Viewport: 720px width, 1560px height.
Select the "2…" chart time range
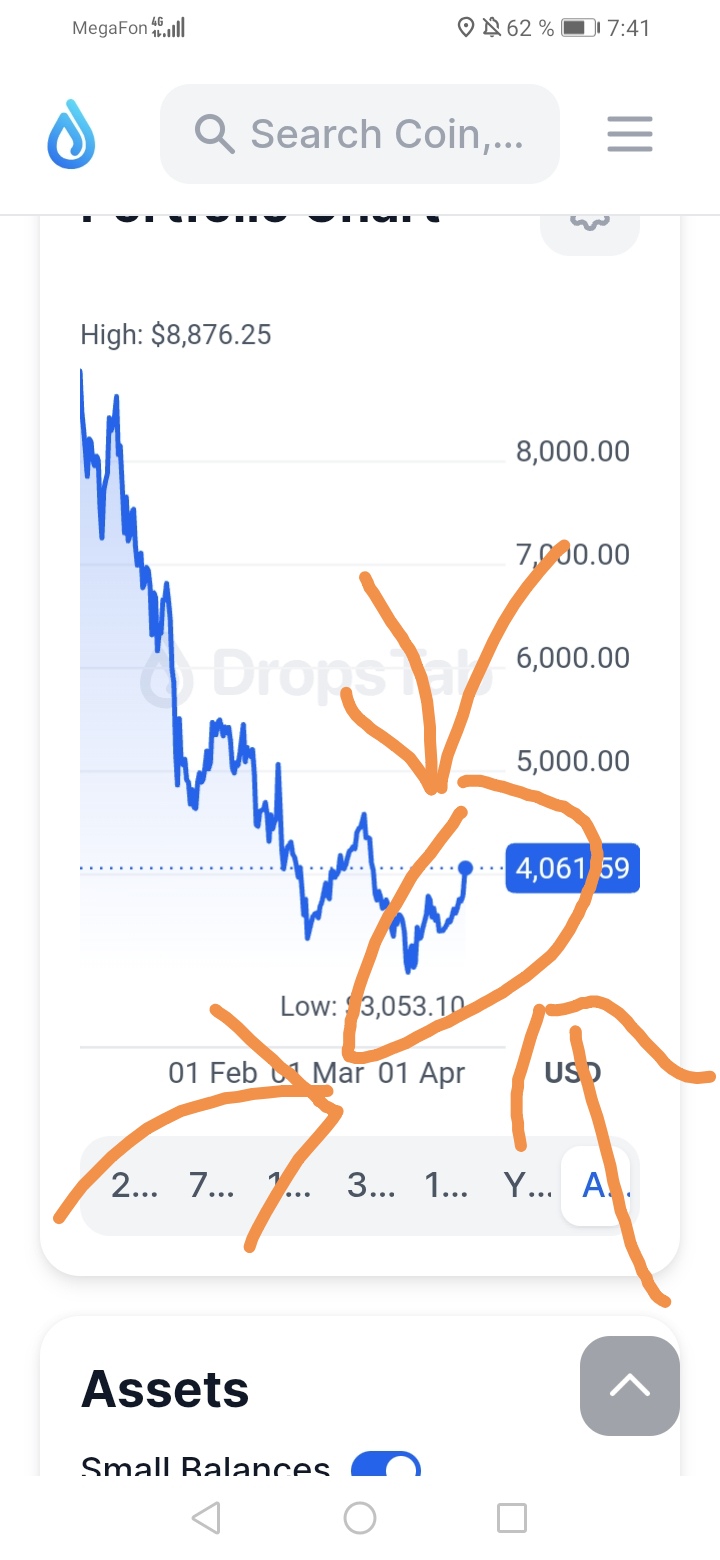click(x=134, y=1186)
